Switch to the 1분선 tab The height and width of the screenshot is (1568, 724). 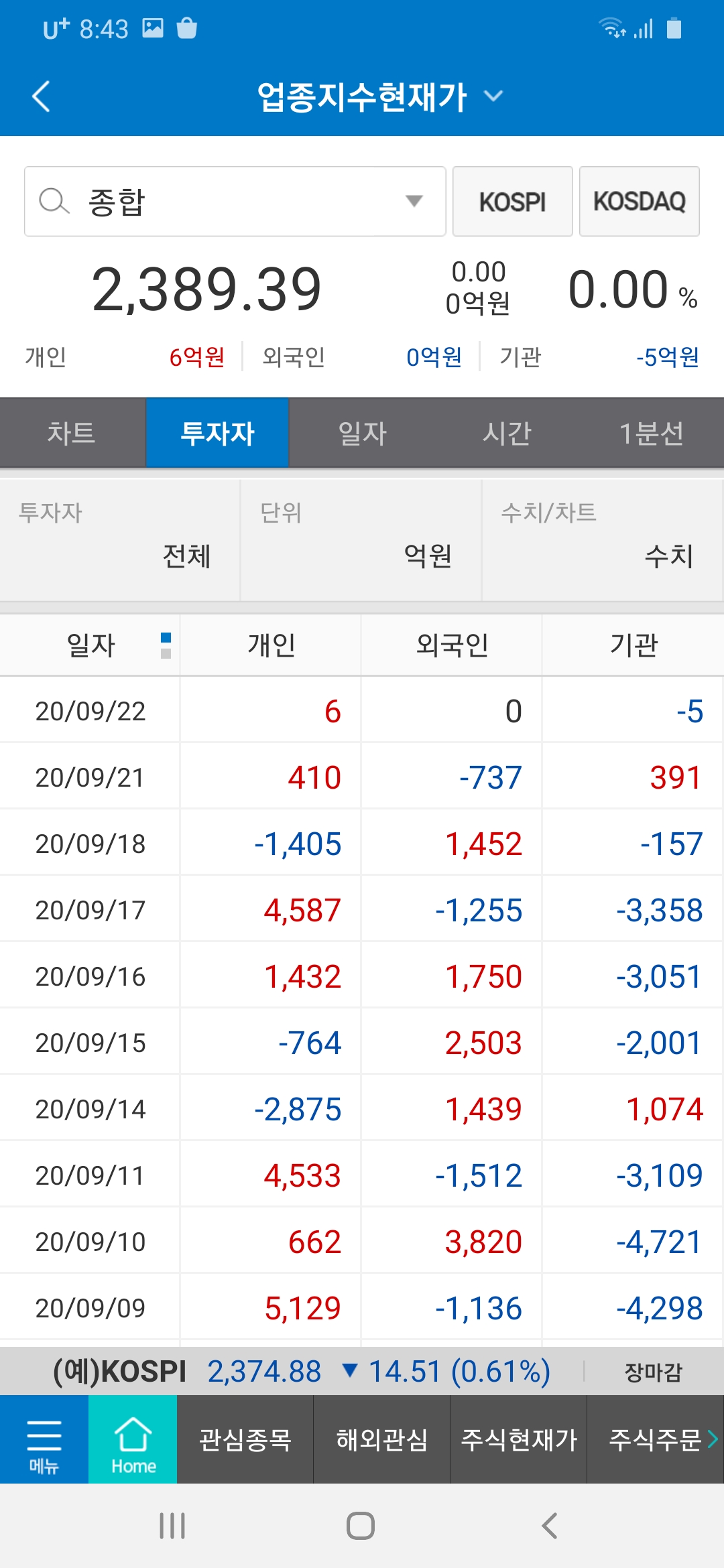(x=651, y=433)
